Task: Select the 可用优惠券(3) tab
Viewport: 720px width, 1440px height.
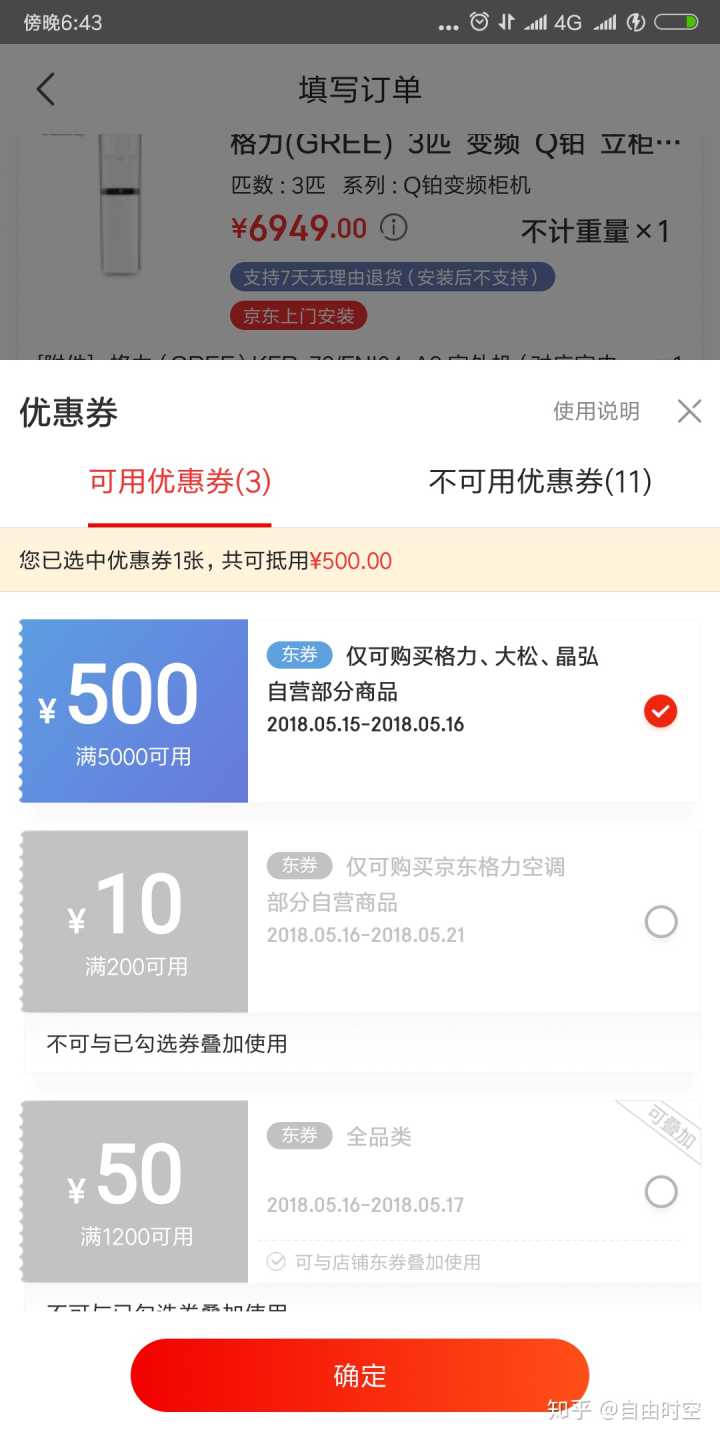Action: point(180,482)
